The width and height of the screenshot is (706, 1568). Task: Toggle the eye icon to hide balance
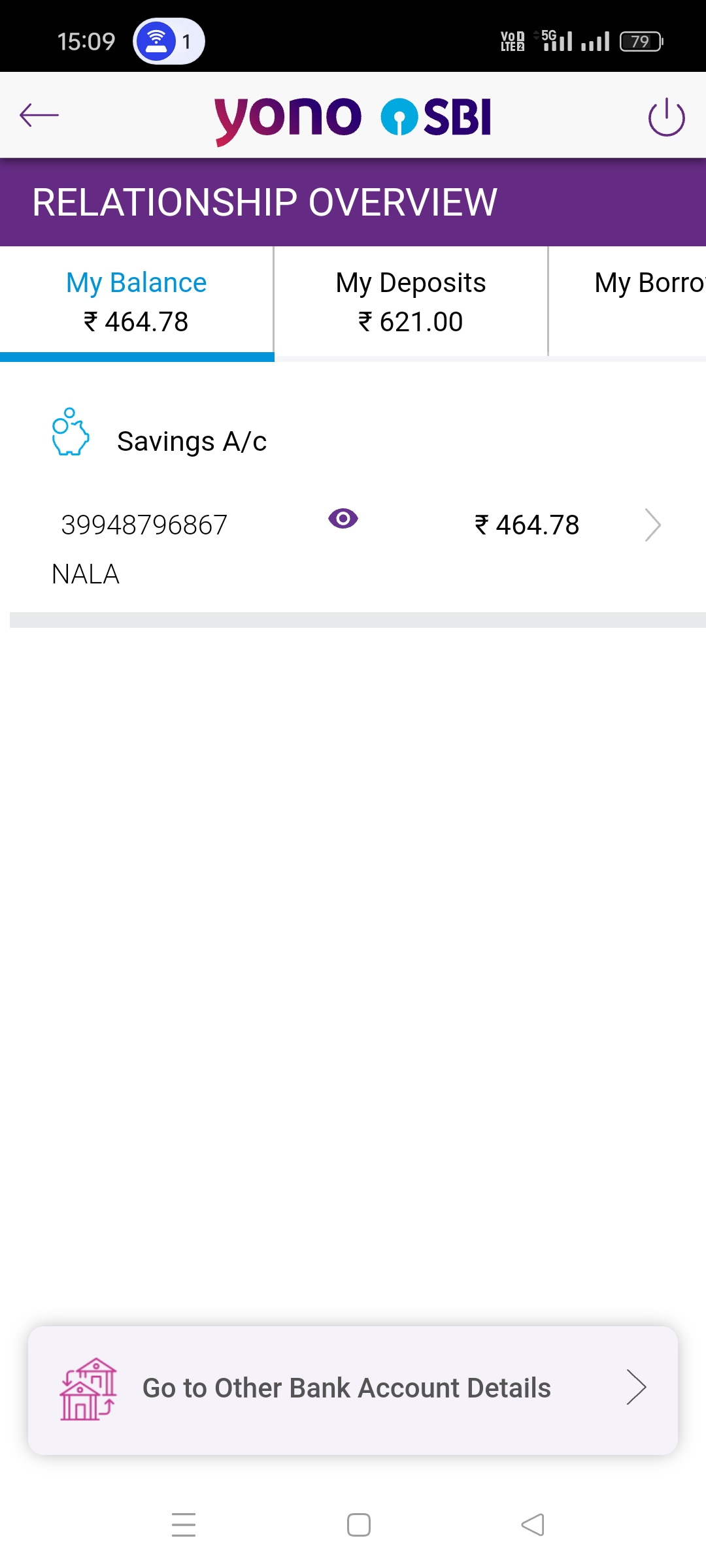(x=343, y=519)
